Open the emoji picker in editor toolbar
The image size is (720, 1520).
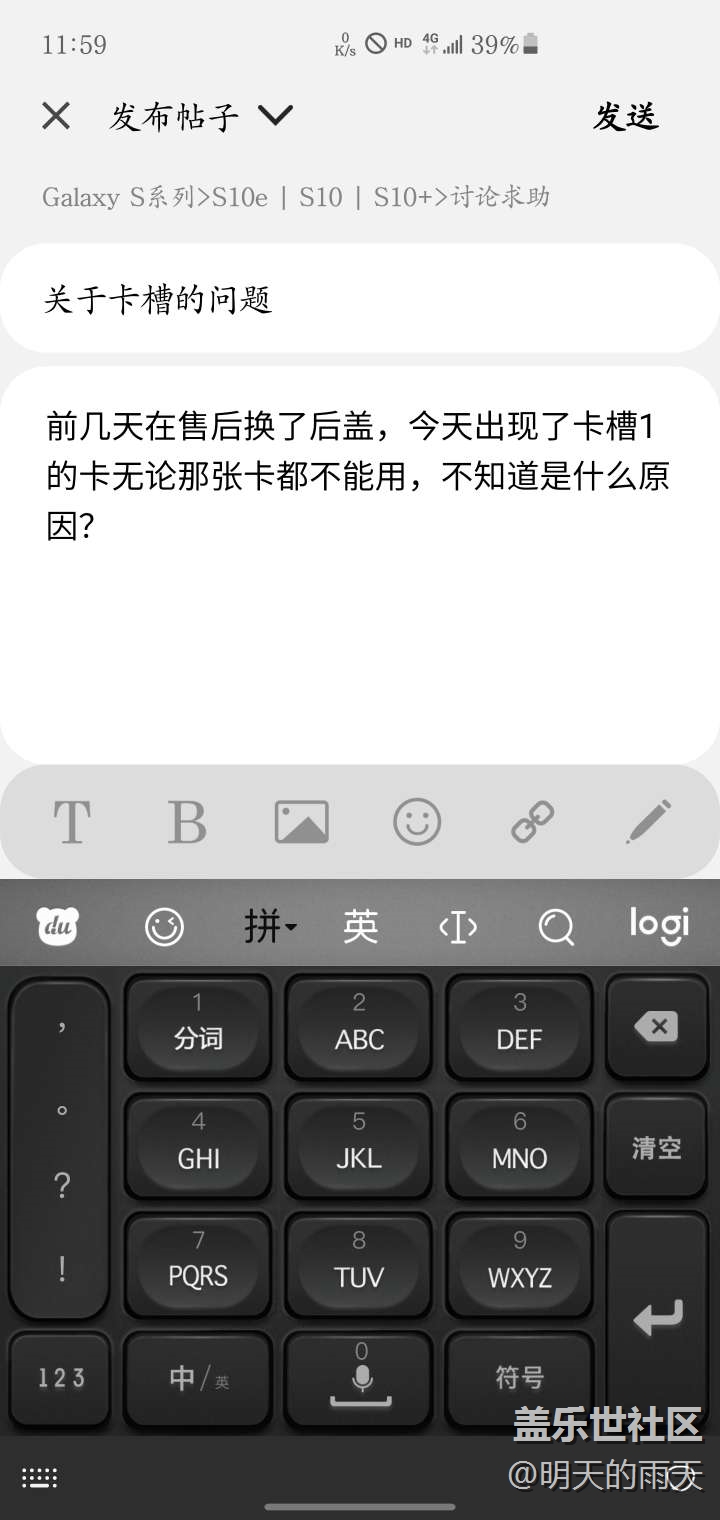point(417,823)
